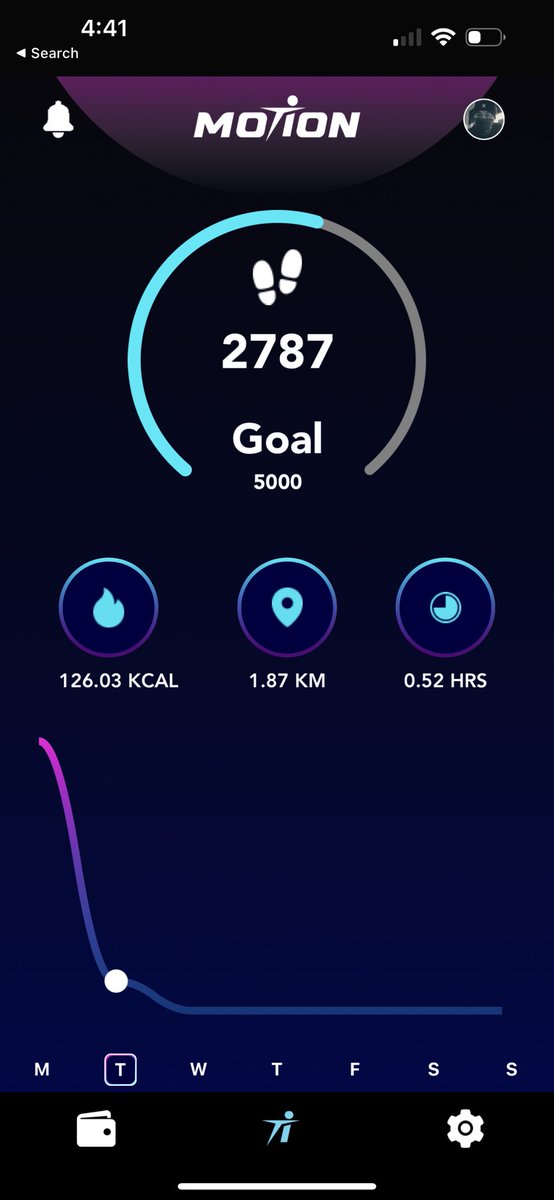The height and width of the screenshot is (1200, 554).
Task: Select Wednesday in the week row
Action: [198, 1069]
